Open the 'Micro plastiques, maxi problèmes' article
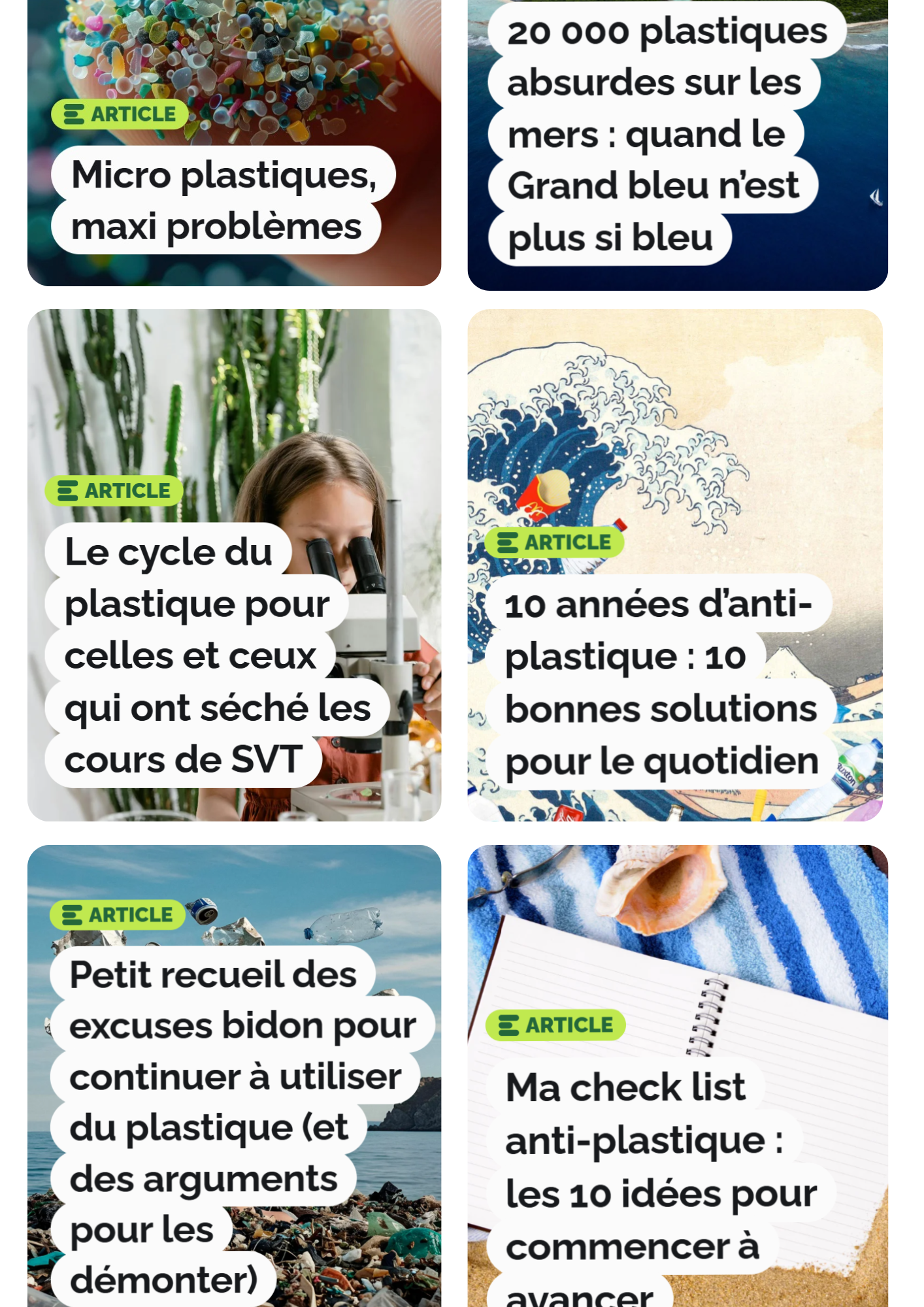Screen dimensions: 924x1307 (x=223, y=200)
